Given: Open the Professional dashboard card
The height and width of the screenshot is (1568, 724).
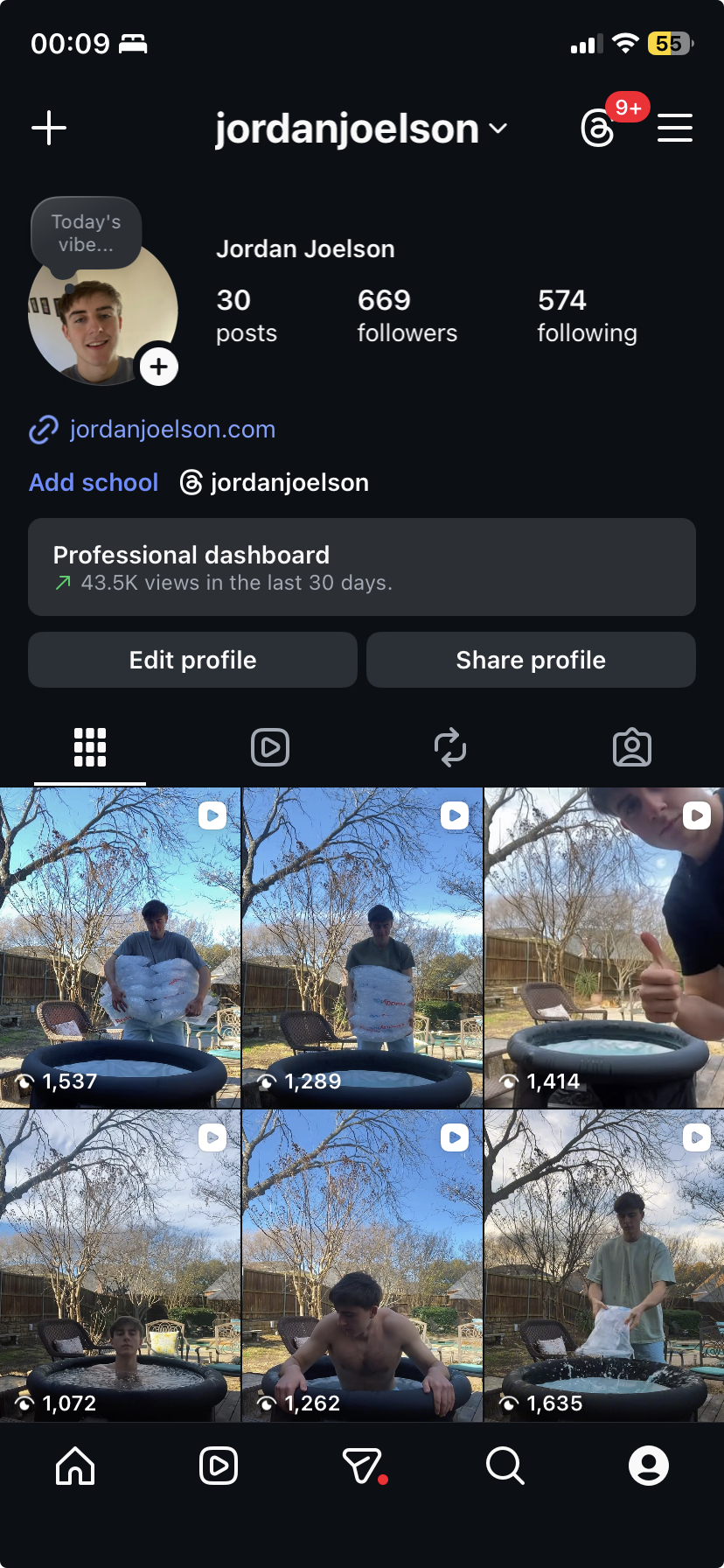Looking at the screenshot, I should tap(362, 567).
